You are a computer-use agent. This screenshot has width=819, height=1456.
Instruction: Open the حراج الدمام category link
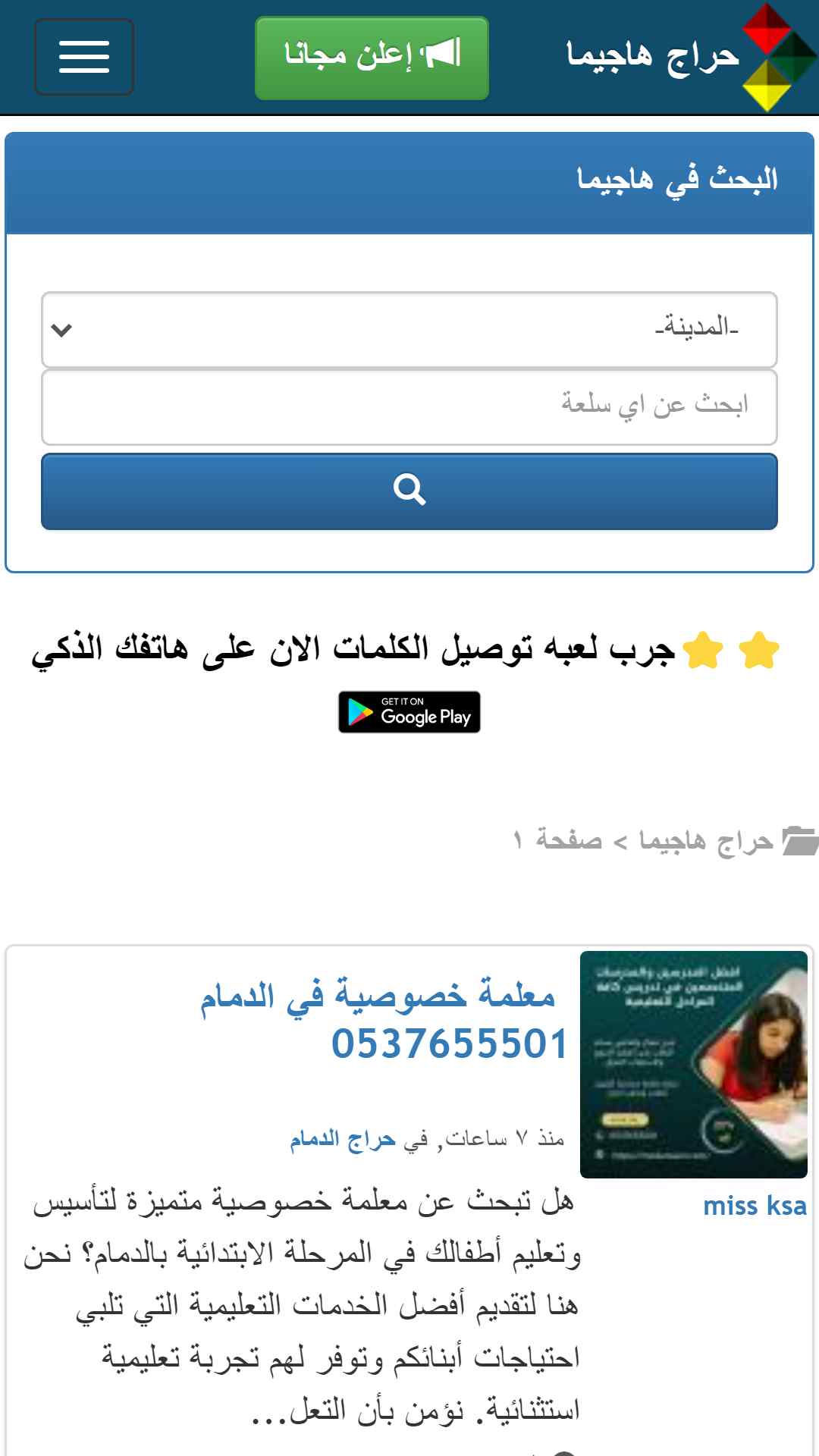tap(343, 1139)
